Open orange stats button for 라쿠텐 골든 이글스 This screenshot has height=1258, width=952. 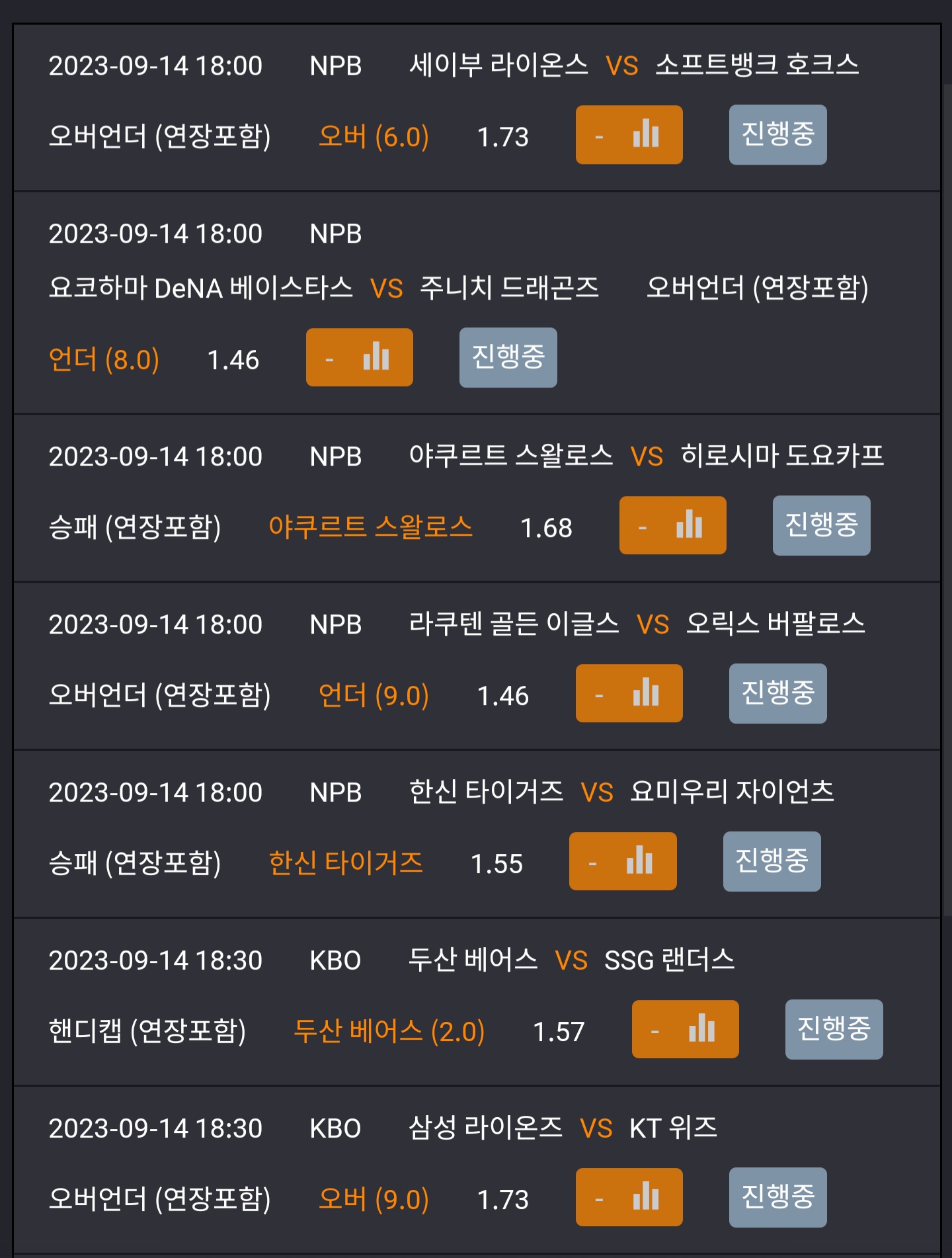(x=629, y=694)
